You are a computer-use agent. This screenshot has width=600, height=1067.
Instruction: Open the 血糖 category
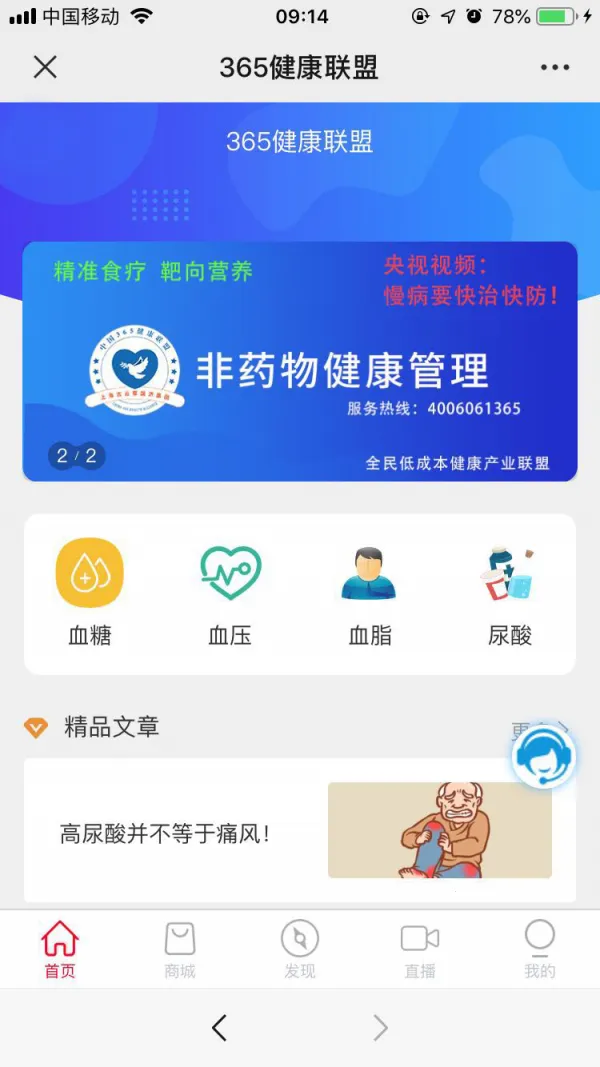[x=90, y=592]
